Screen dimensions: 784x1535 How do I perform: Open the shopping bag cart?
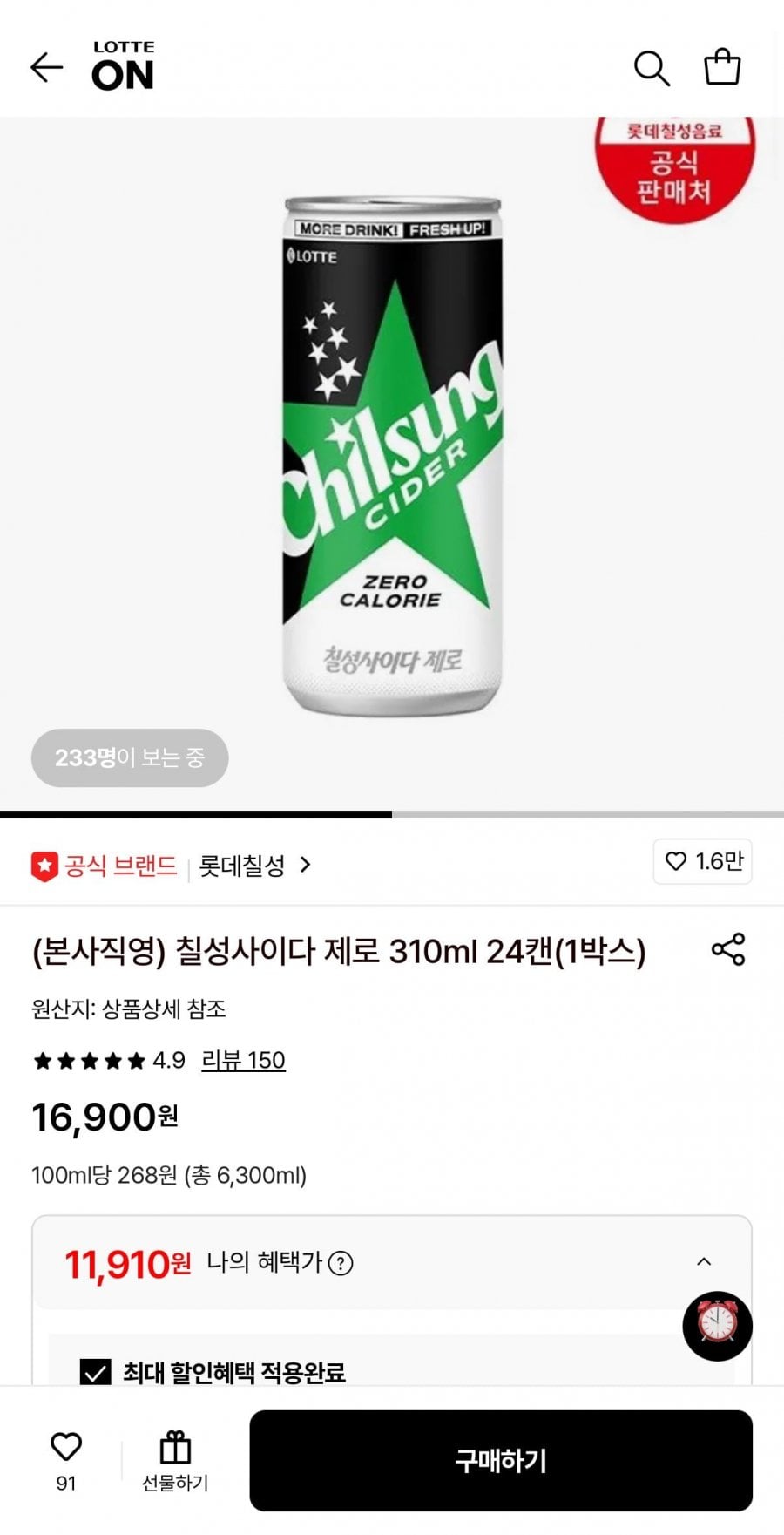click(722, 67)
